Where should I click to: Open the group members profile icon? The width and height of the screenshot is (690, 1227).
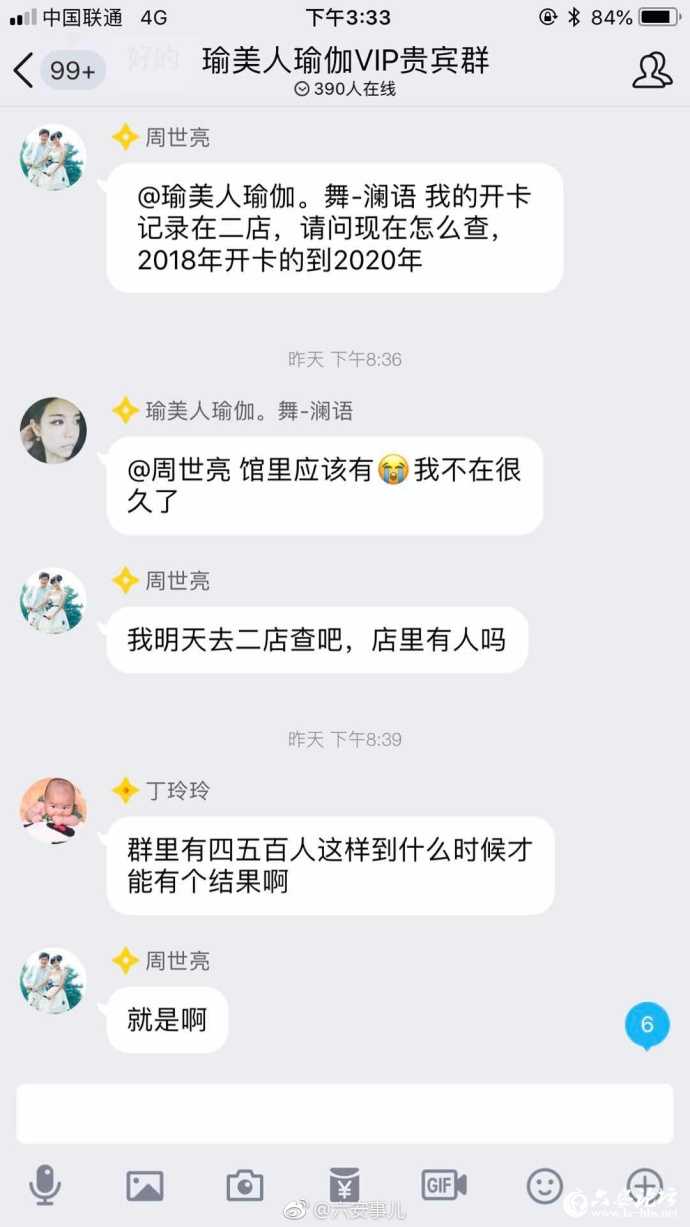pos(652,69)
